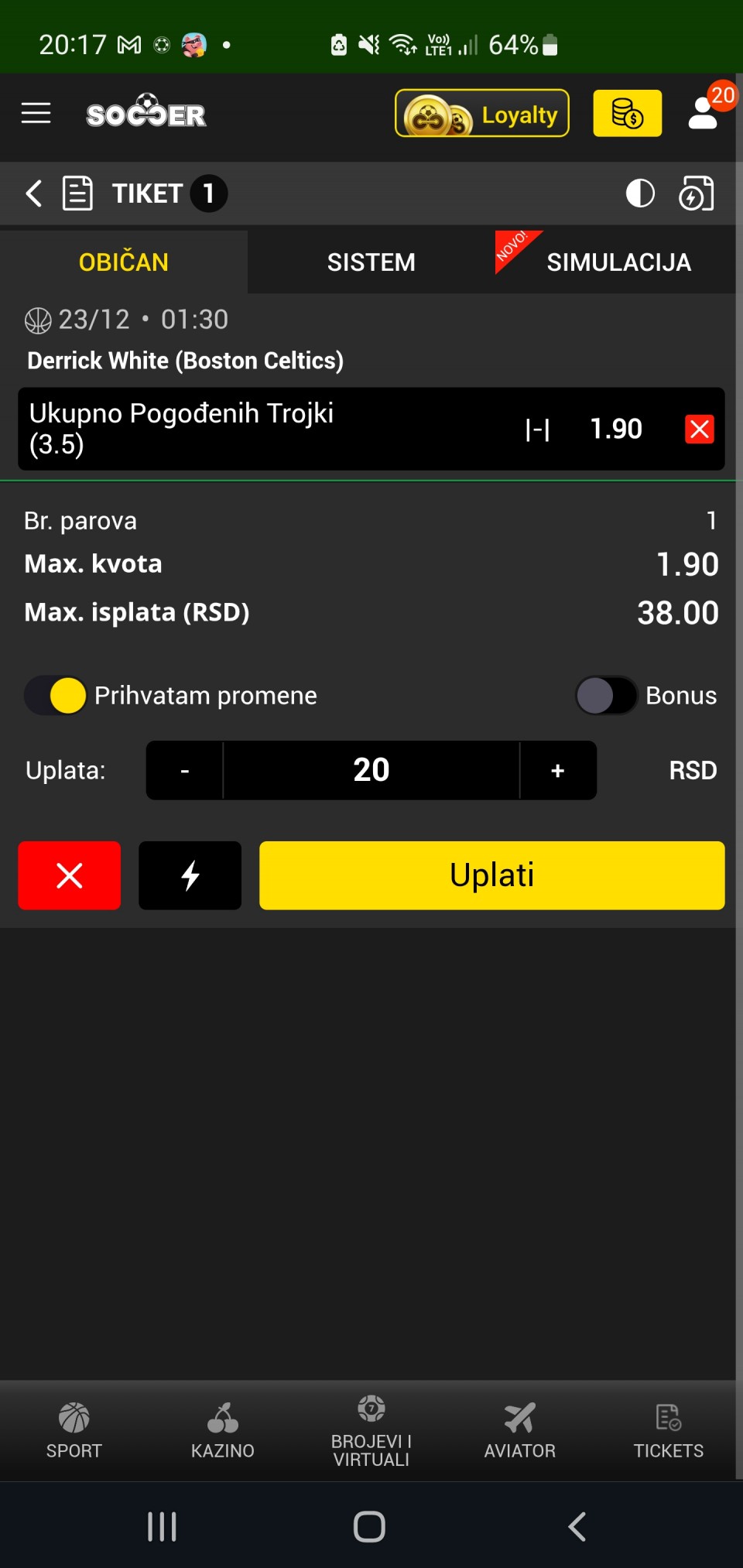Edit the stake amount field

(371, 771)
